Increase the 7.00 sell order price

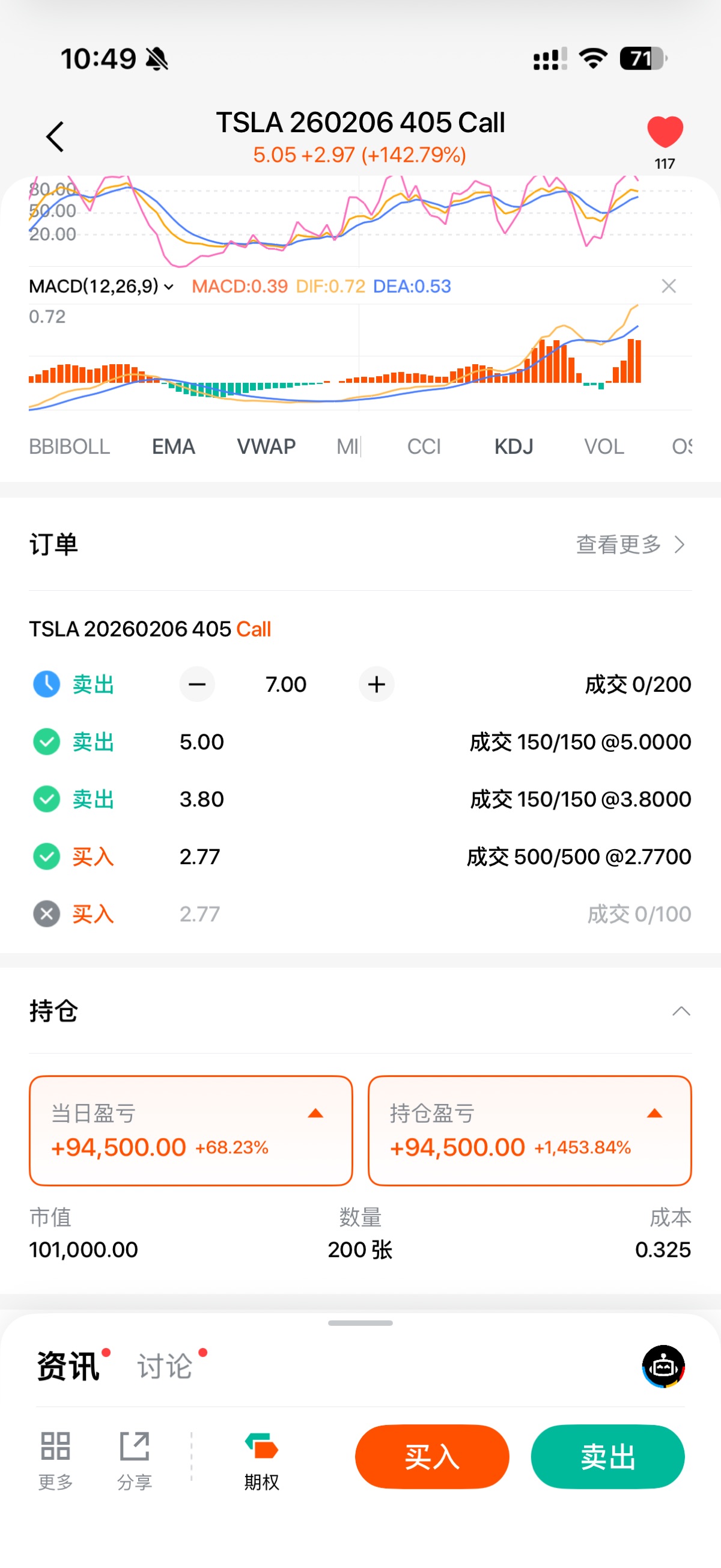[x=376, y=684]
